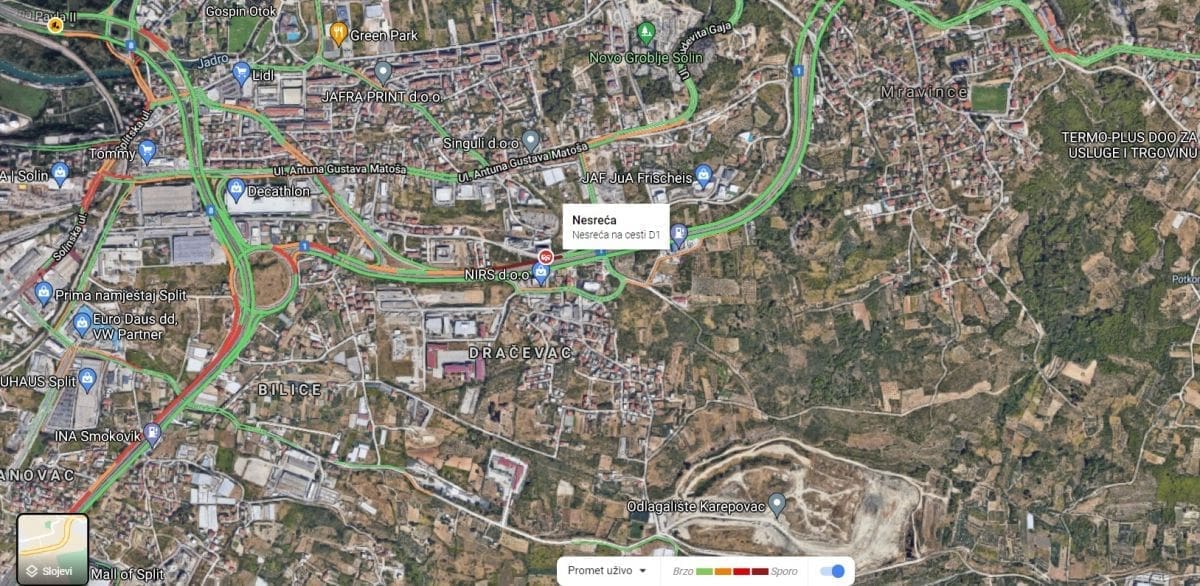Tap the BAUHAUS Split shop pin
The image size is (1200, 586).
pyautogui.click(x=87, y=379)
